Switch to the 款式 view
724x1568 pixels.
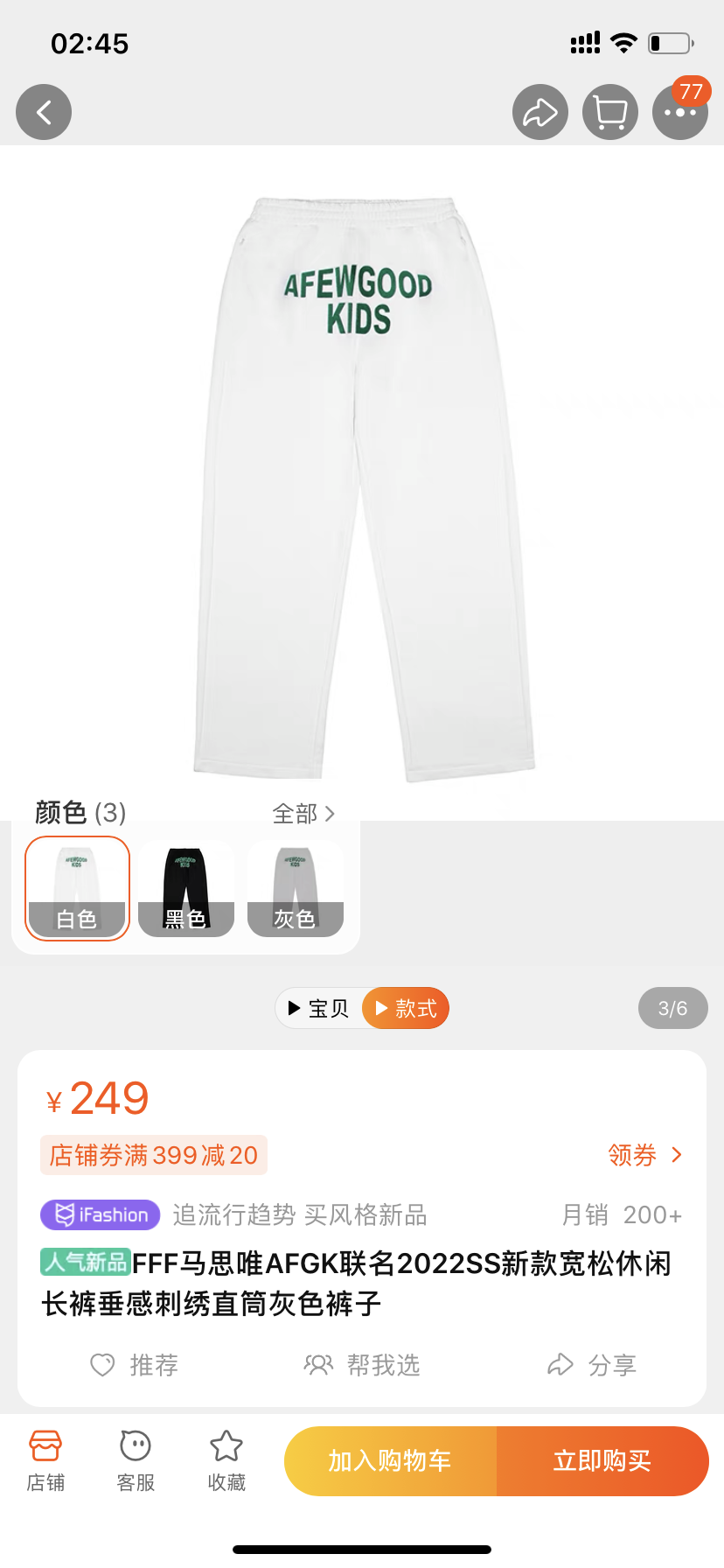(x=406, y=1008)
